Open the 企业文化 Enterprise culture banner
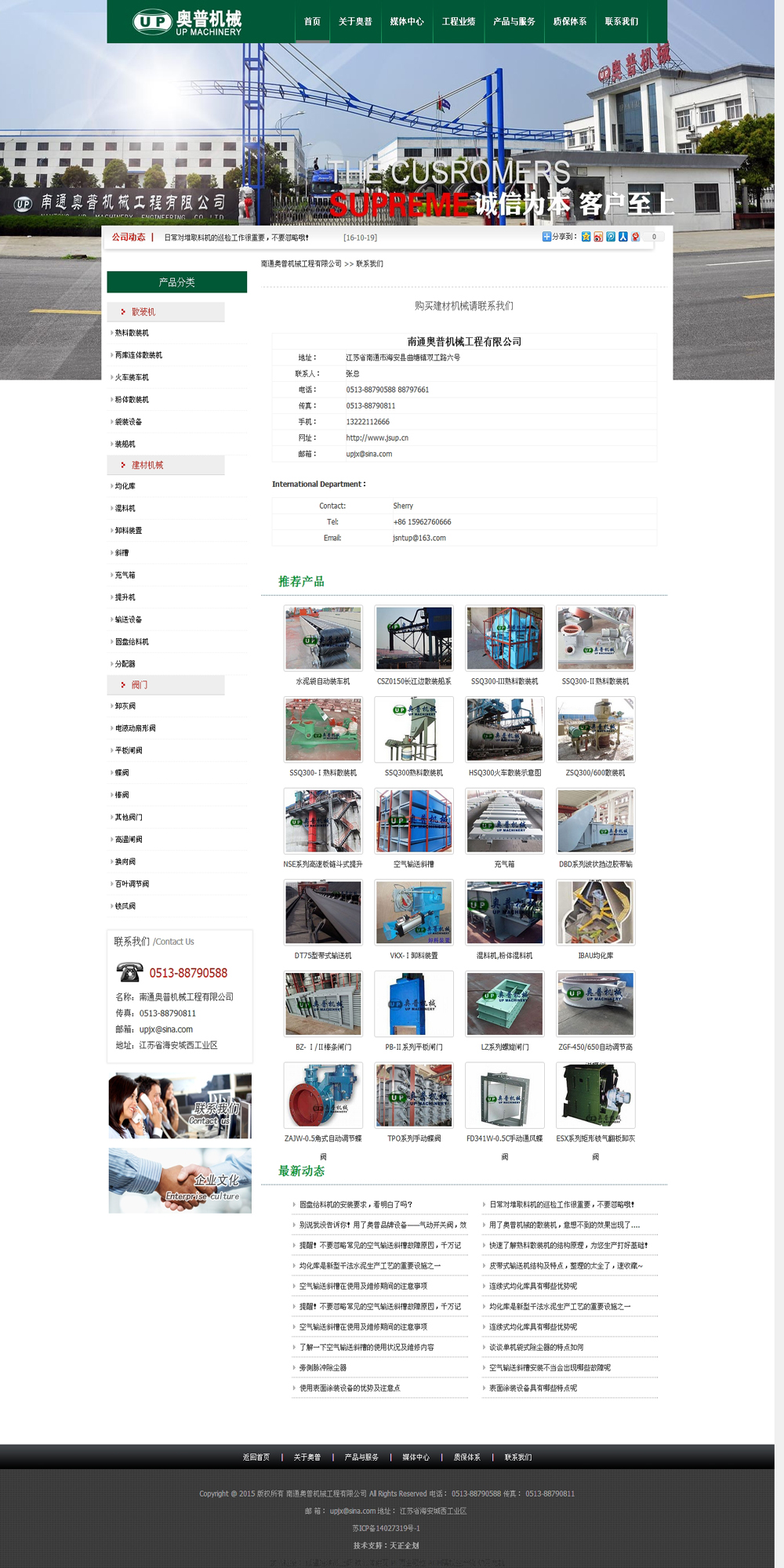 tap(180, 1181)
